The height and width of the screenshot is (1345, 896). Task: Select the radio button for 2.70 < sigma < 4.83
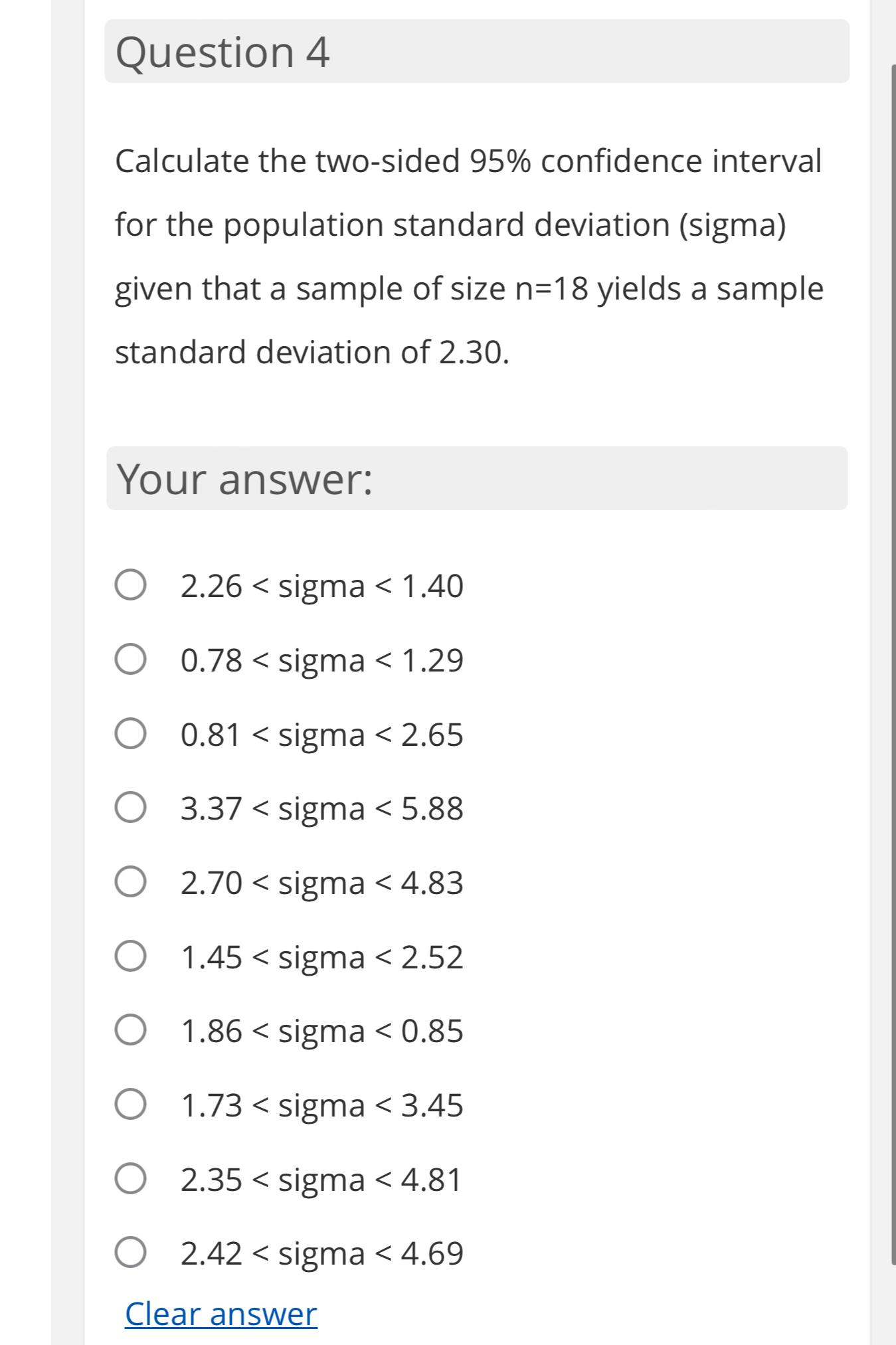[x=133, y=883]
